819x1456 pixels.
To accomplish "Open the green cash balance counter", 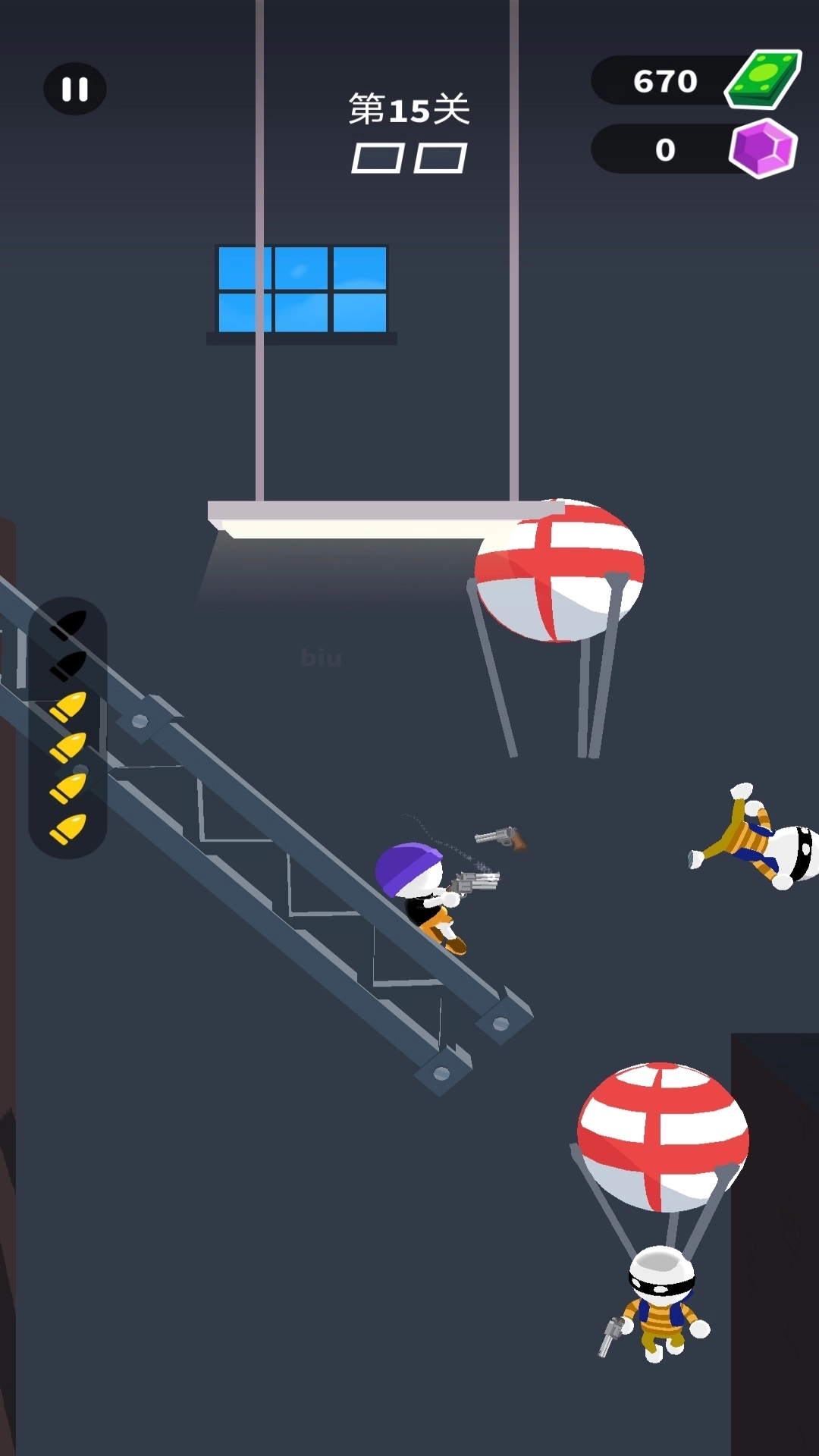I will pyautogui.click(x=694, y=80).
